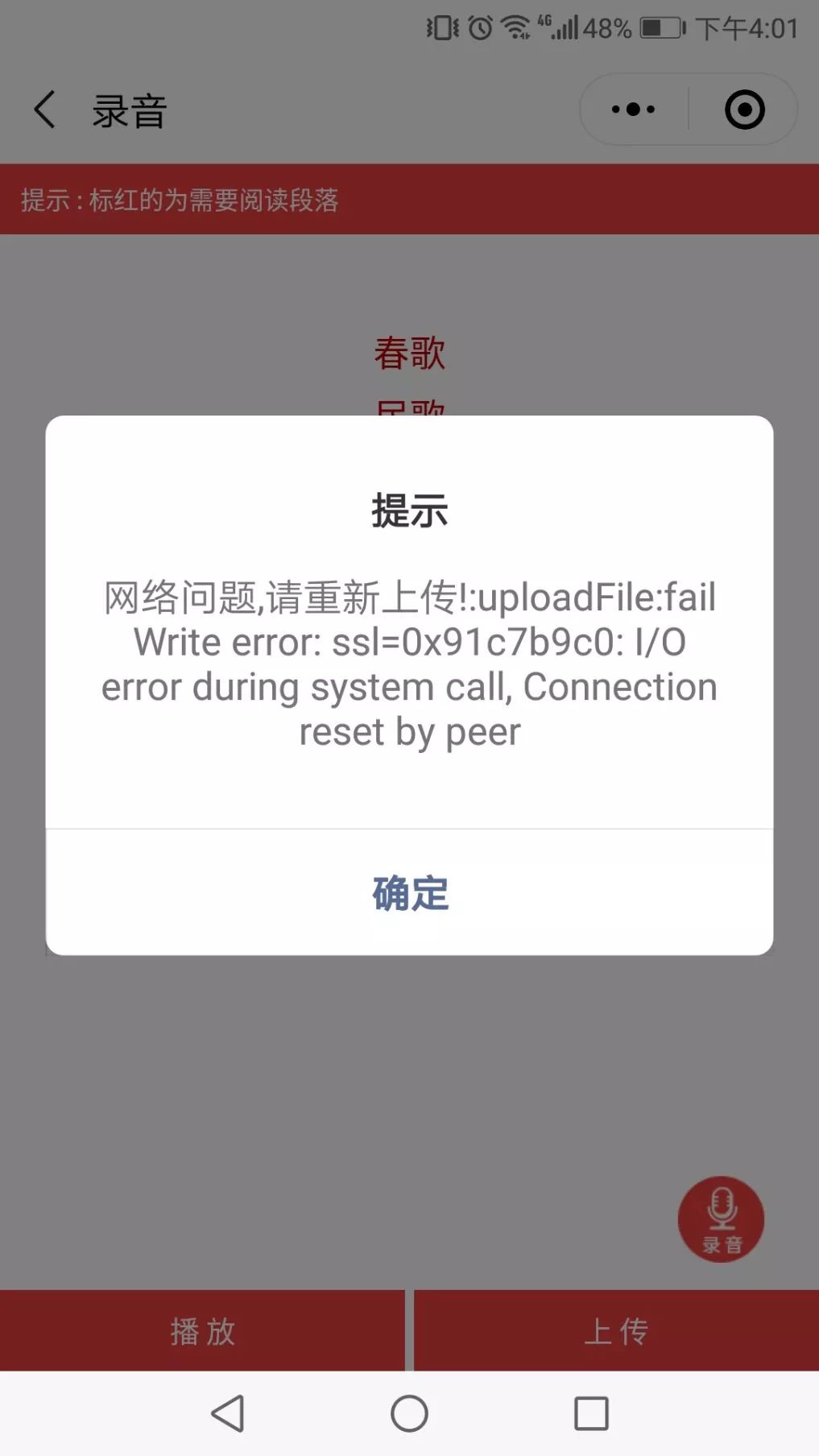Tap the 播放 button
Image resolution: width=819 pixels, height=1456 pixels.
pos(202,1330)
